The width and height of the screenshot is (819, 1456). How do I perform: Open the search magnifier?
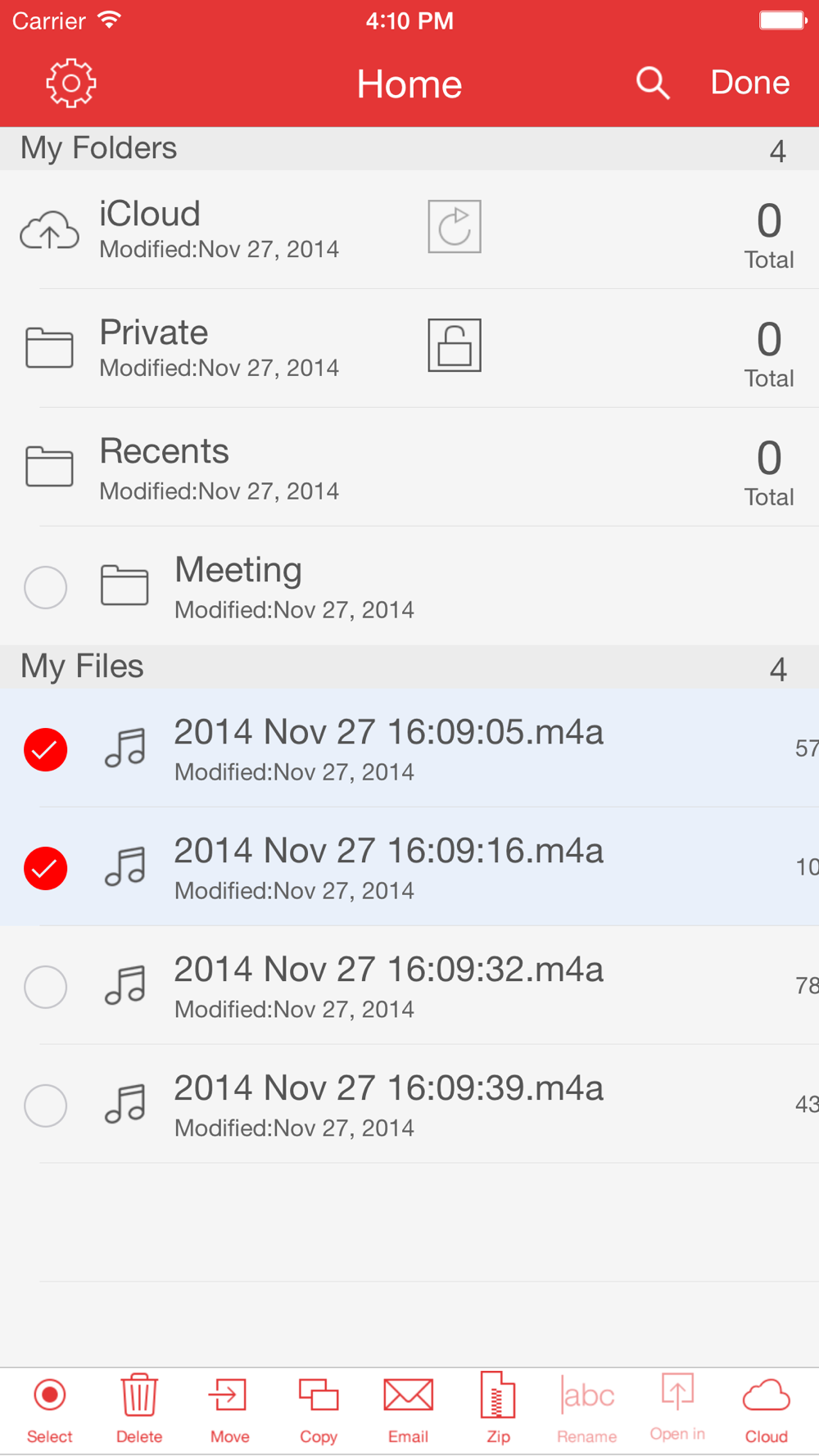click(653, 83)
